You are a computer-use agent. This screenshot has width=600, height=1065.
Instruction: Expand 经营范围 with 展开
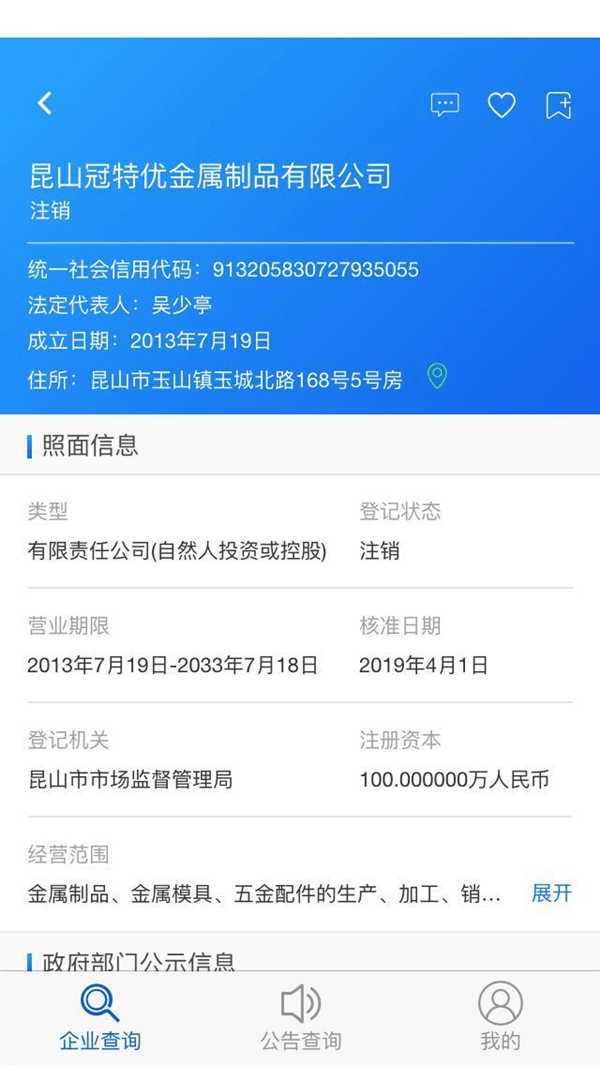551,893
